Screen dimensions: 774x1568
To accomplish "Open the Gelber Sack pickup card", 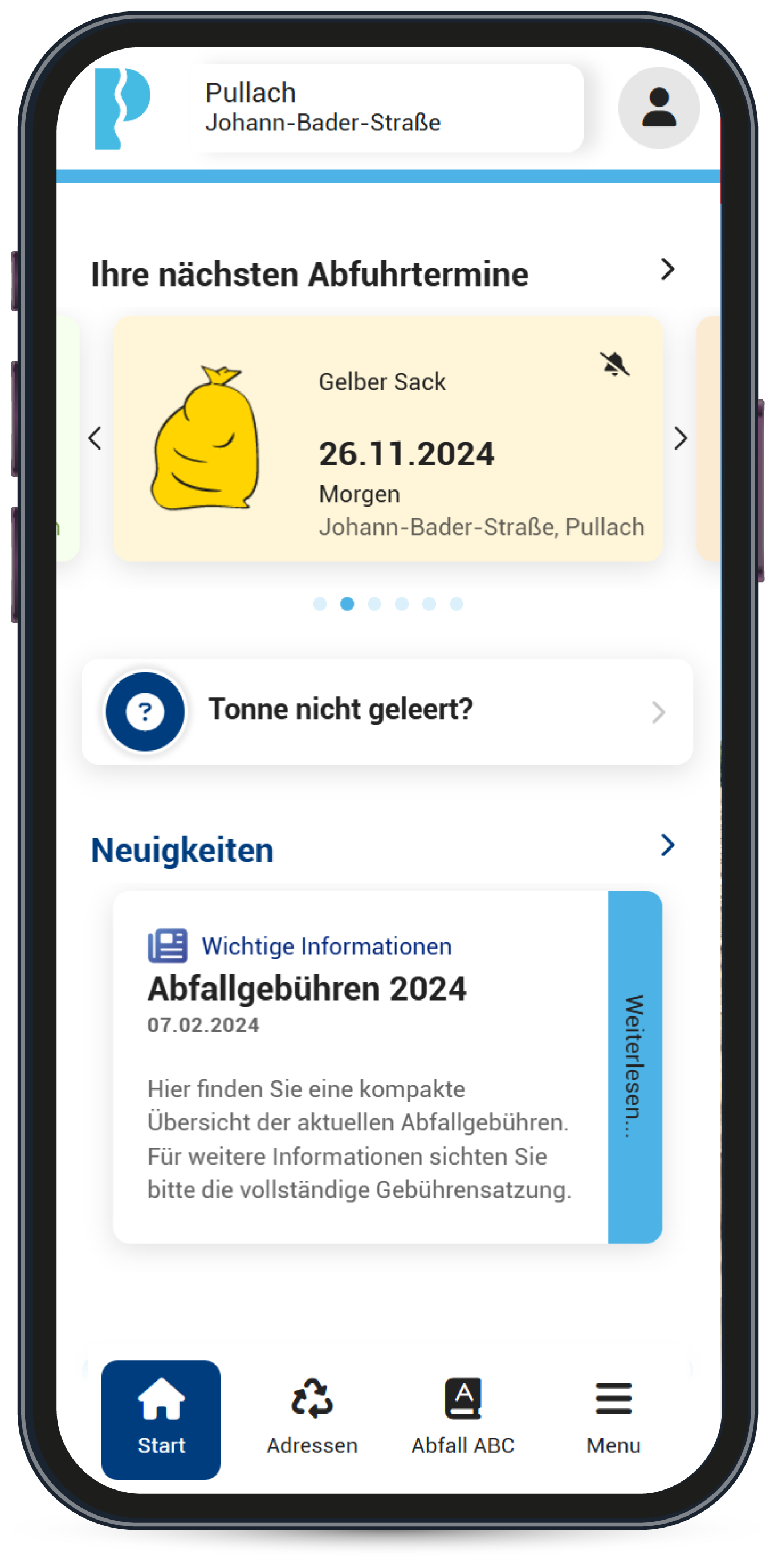I will tap(388, 438).
